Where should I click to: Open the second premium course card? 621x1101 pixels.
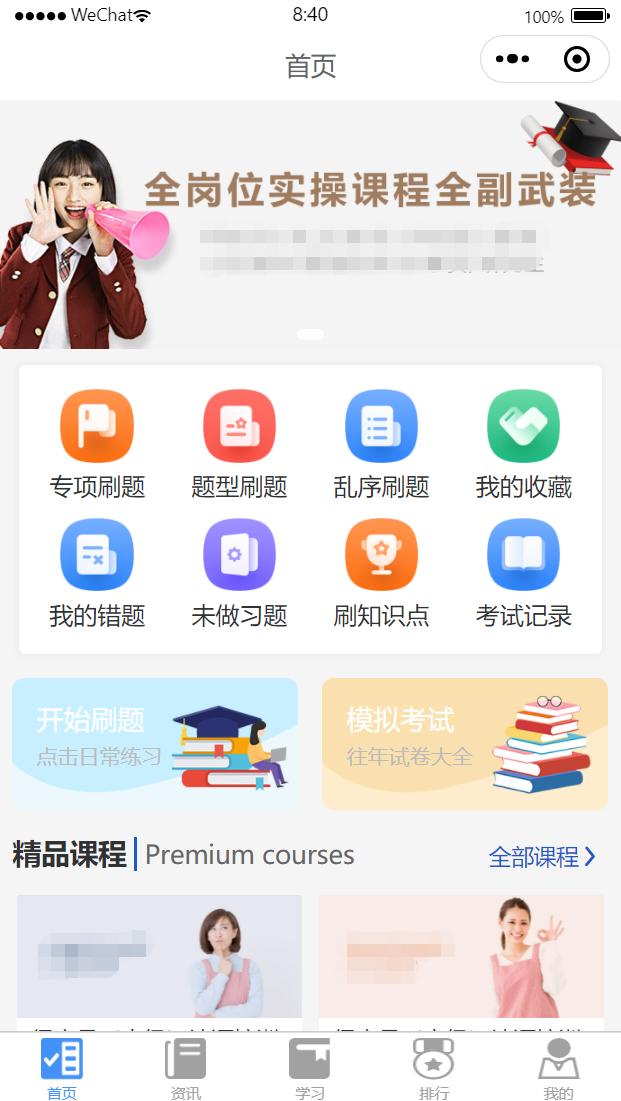461,960
